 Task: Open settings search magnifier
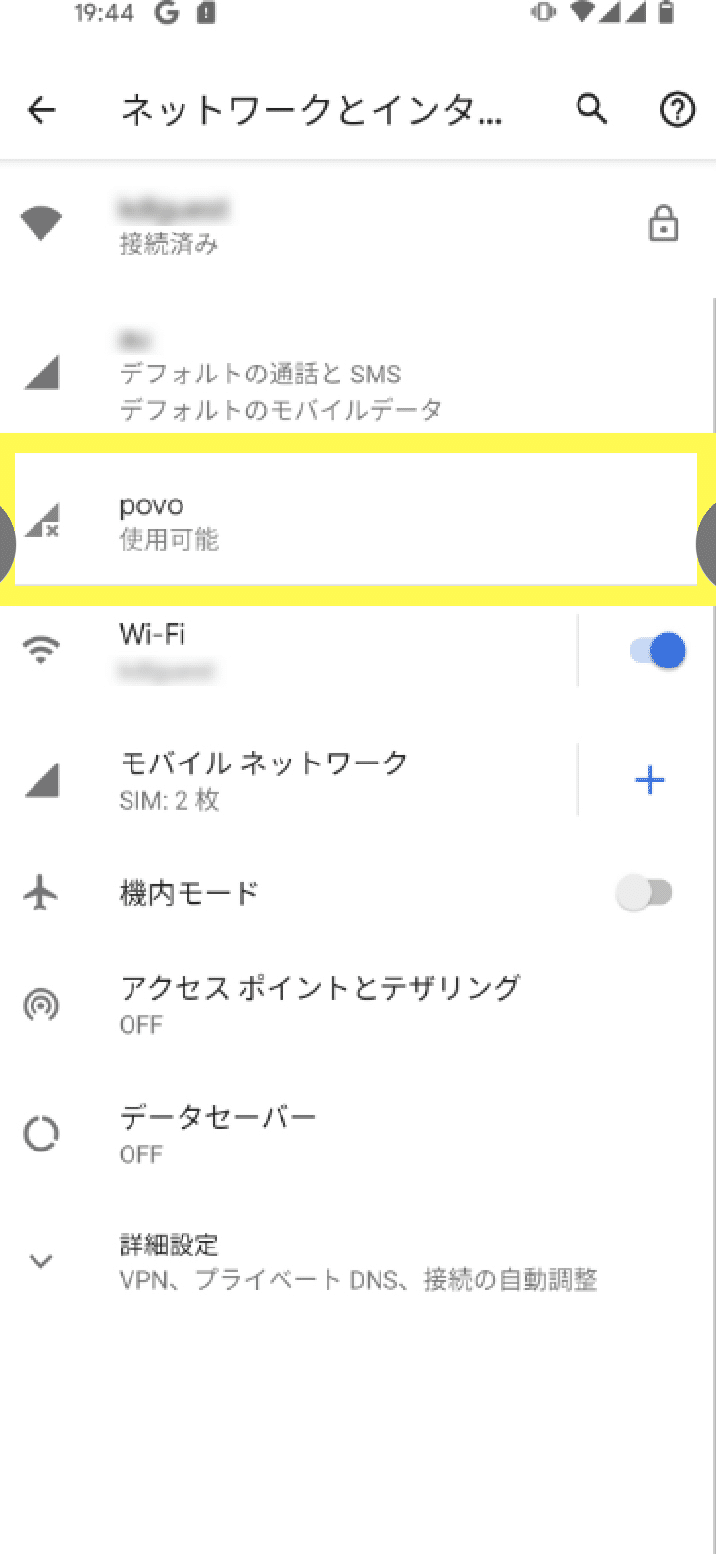point(592,111)
